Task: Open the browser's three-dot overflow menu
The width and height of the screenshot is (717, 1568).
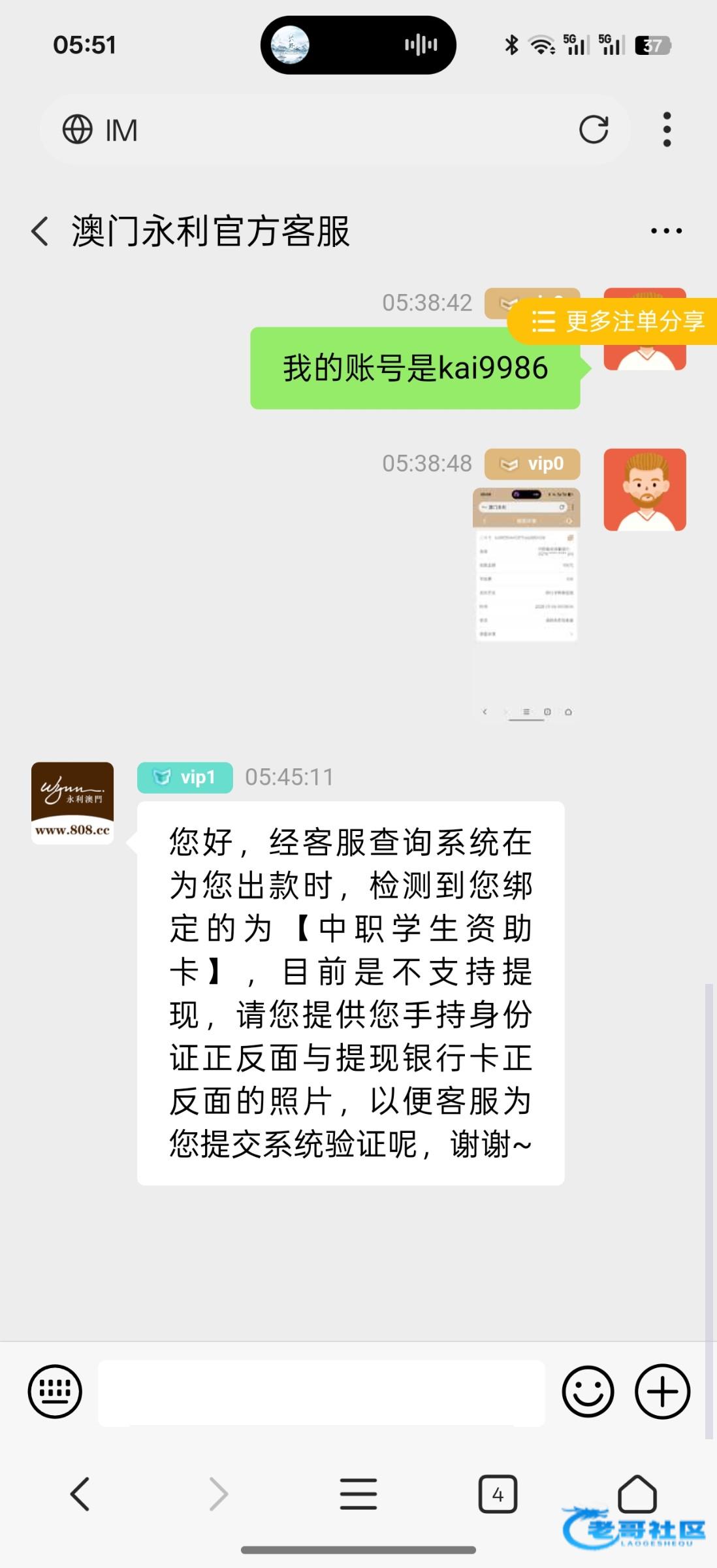Action: (666, 129)
